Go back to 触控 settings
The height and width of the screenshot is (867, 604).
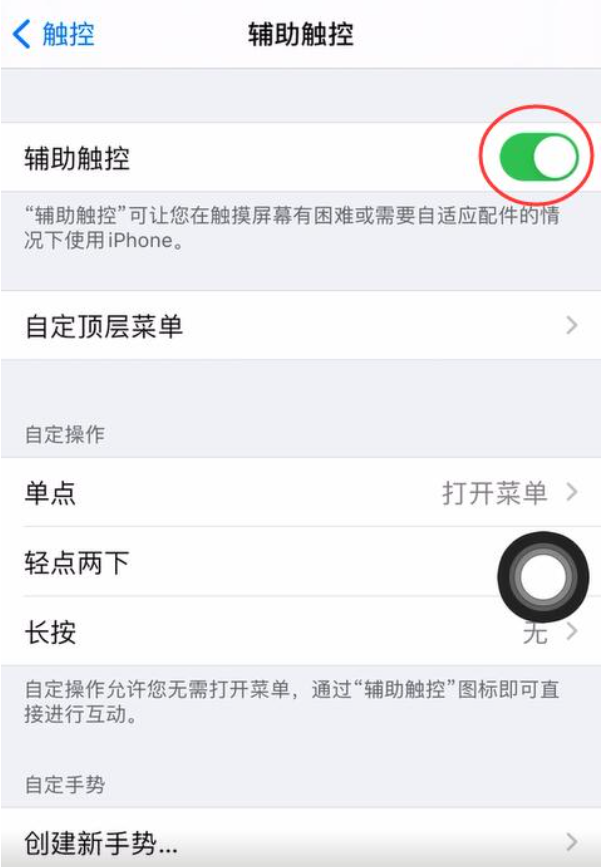point(54,35)
